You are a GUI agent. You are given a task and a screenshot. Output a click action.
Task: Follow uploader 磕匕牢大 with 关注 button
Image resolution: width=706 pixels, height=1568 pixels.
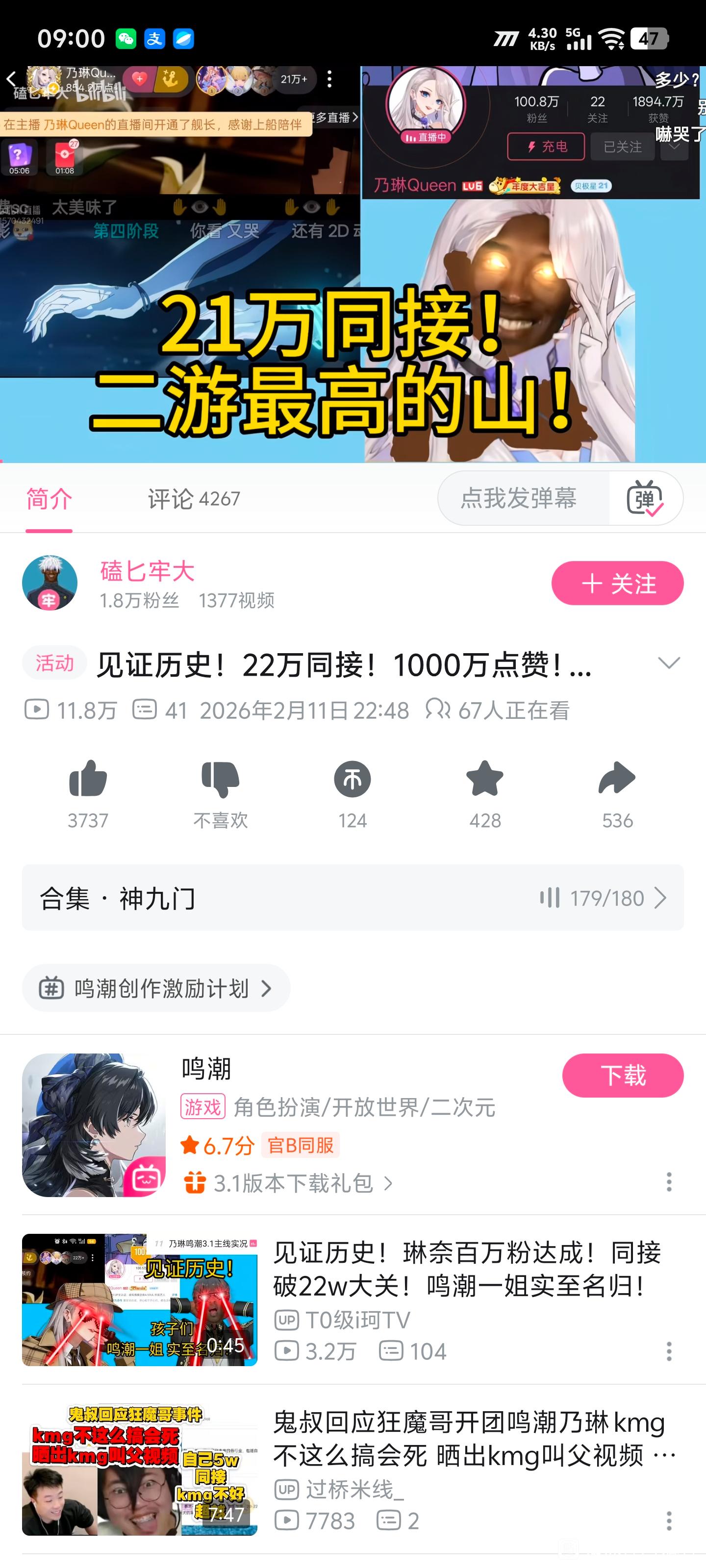[616, 583]
